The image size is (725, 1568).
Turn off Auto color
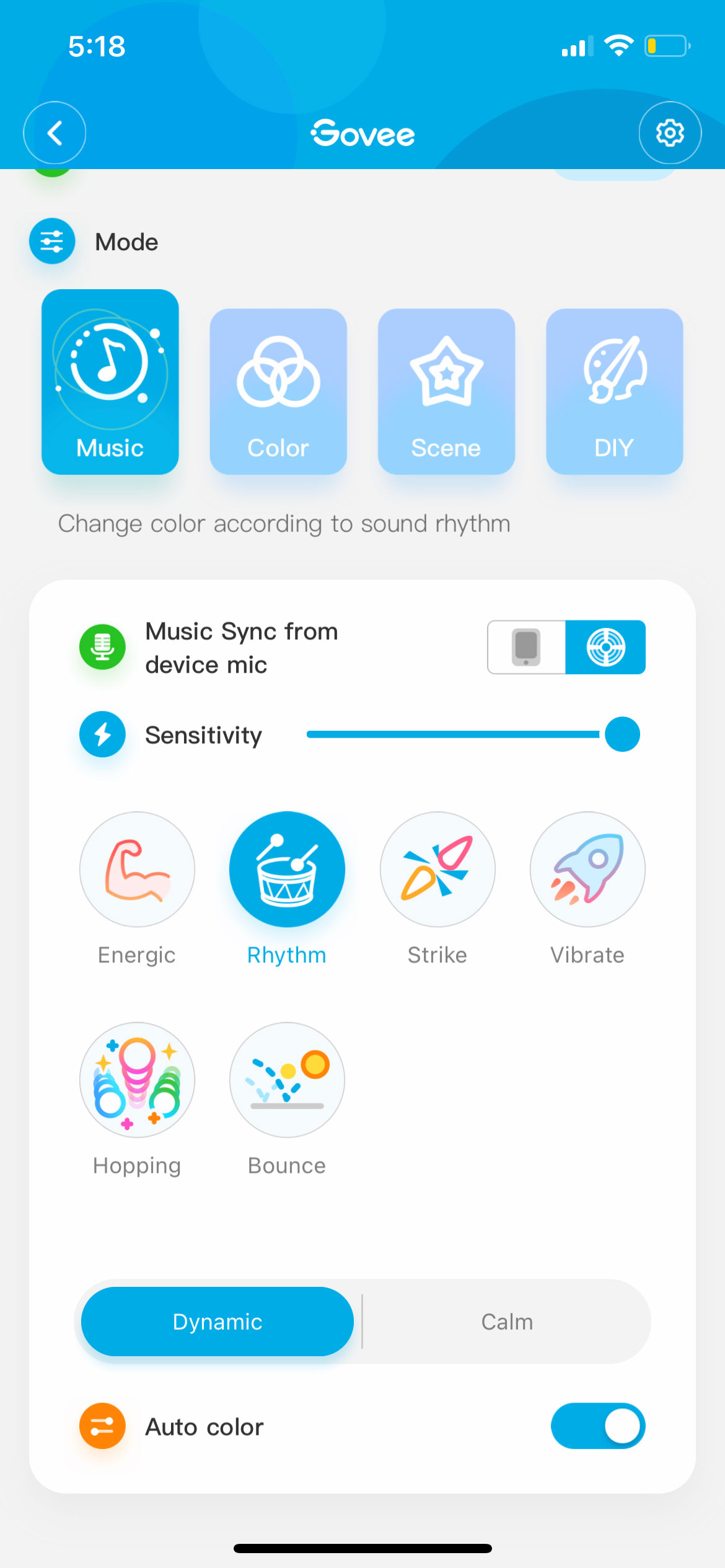tap(598, 1426)
